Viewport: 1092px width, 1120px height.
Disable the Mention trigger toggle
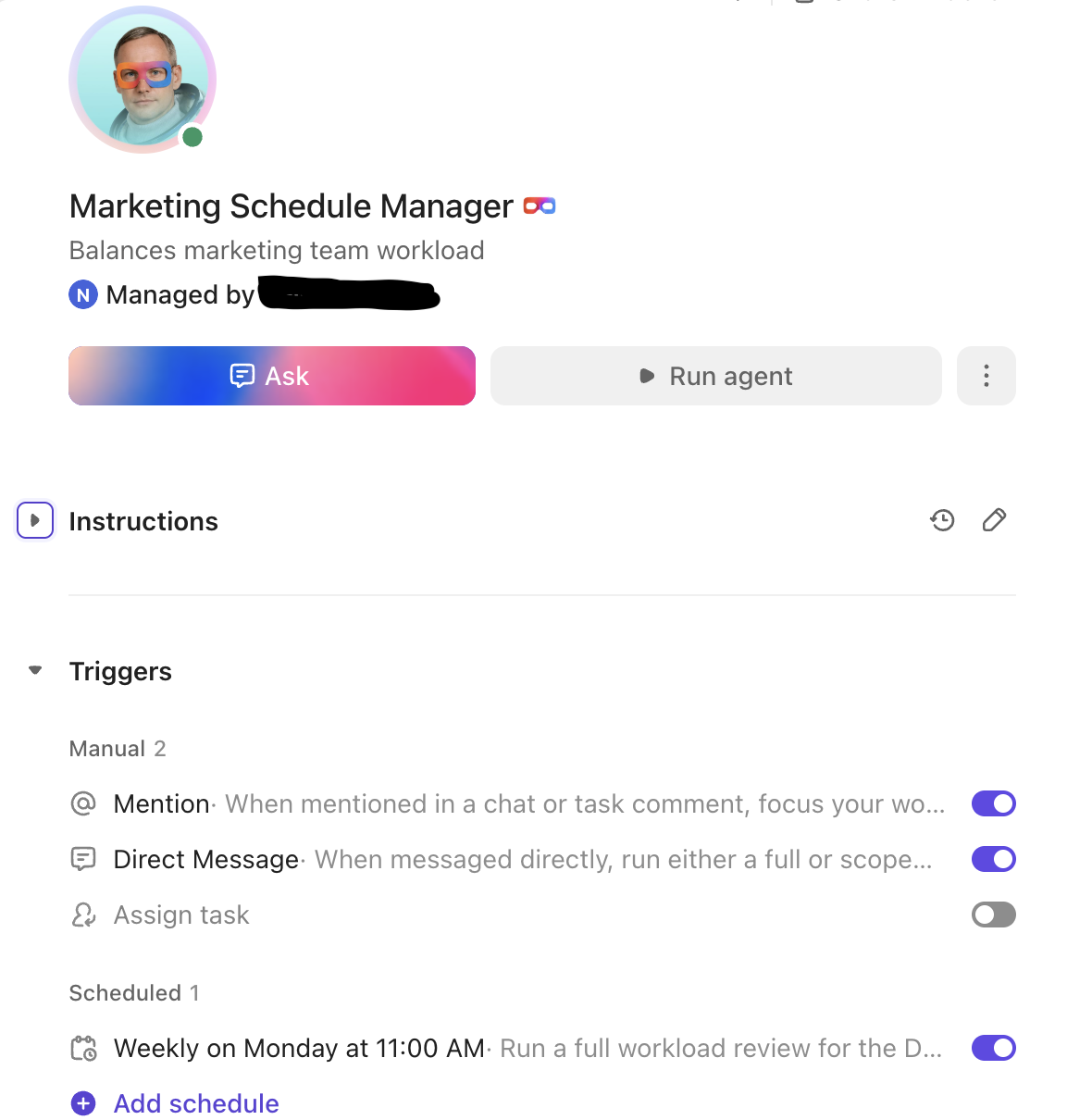click(993, 803)
